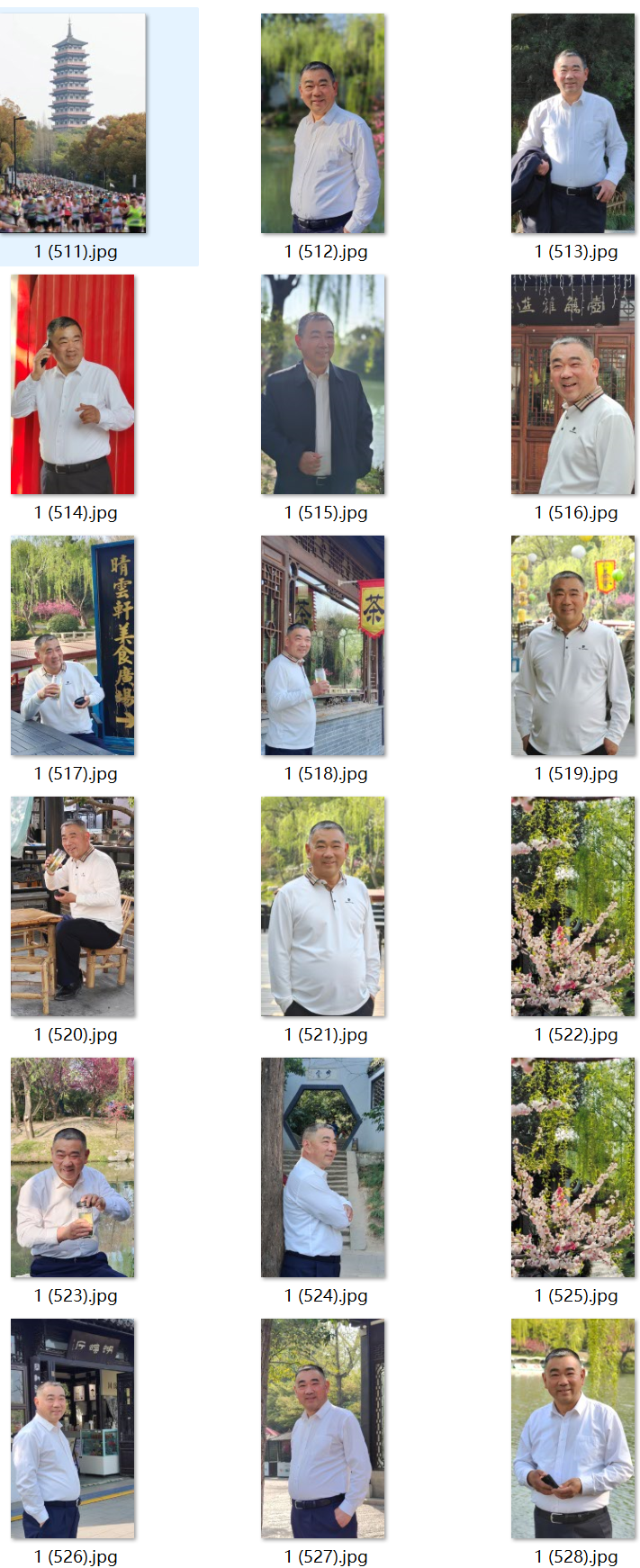Select the 1 (519).jpg image
The height and width of the screenshot is (1568, 640).
point(573,645)
